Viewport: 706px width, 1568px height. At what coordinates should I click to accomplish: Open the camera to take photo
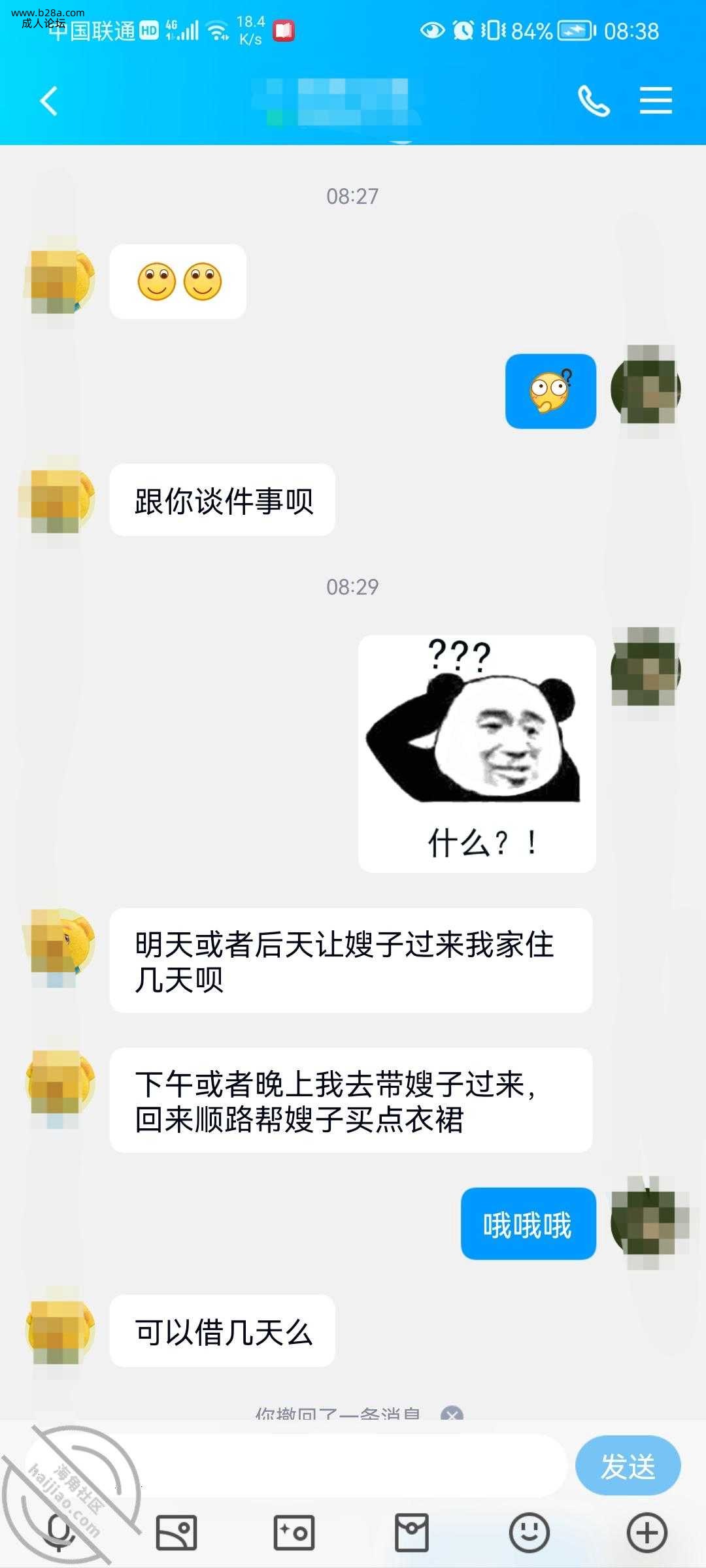(294, 1533)
